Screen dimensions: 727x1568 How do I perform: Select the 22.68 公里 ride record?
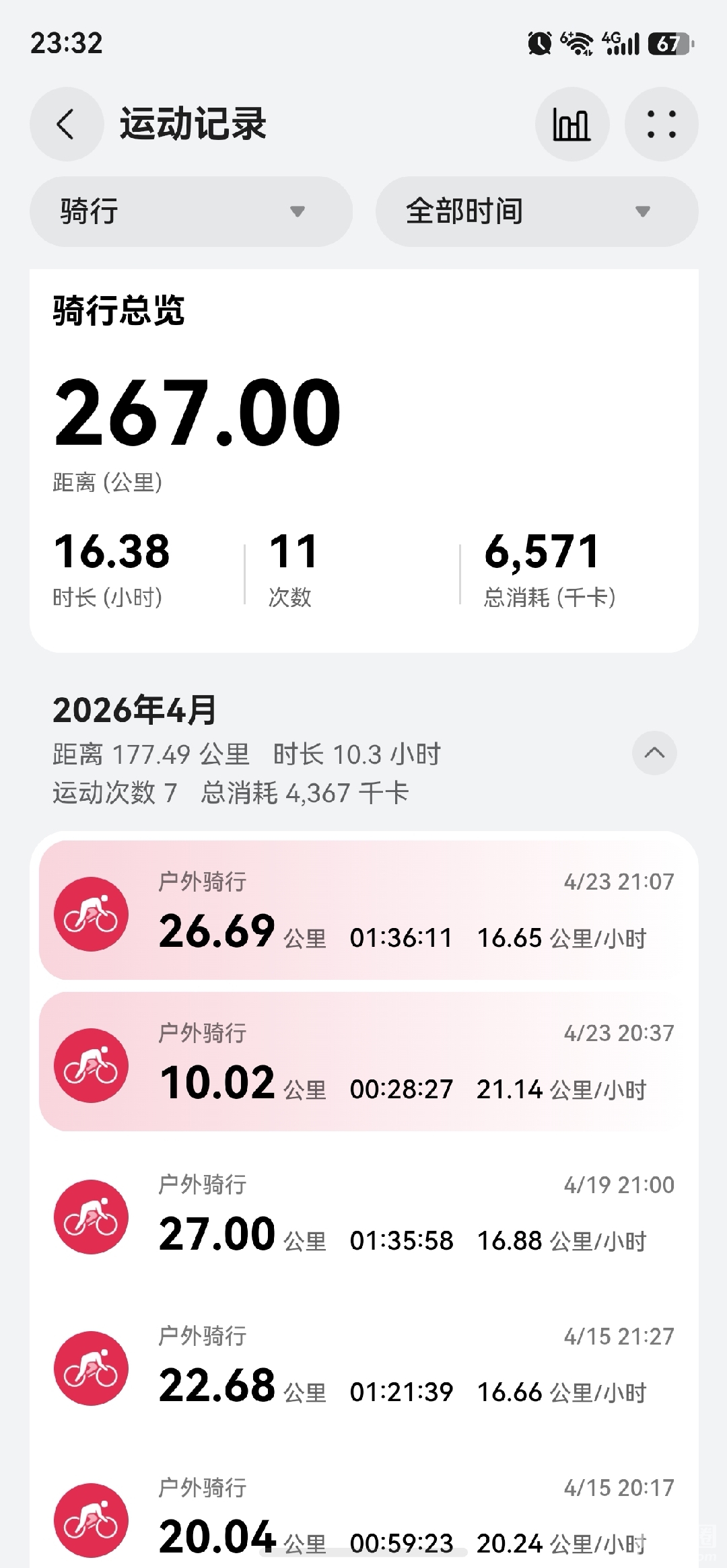click(x=363, y=1365)
